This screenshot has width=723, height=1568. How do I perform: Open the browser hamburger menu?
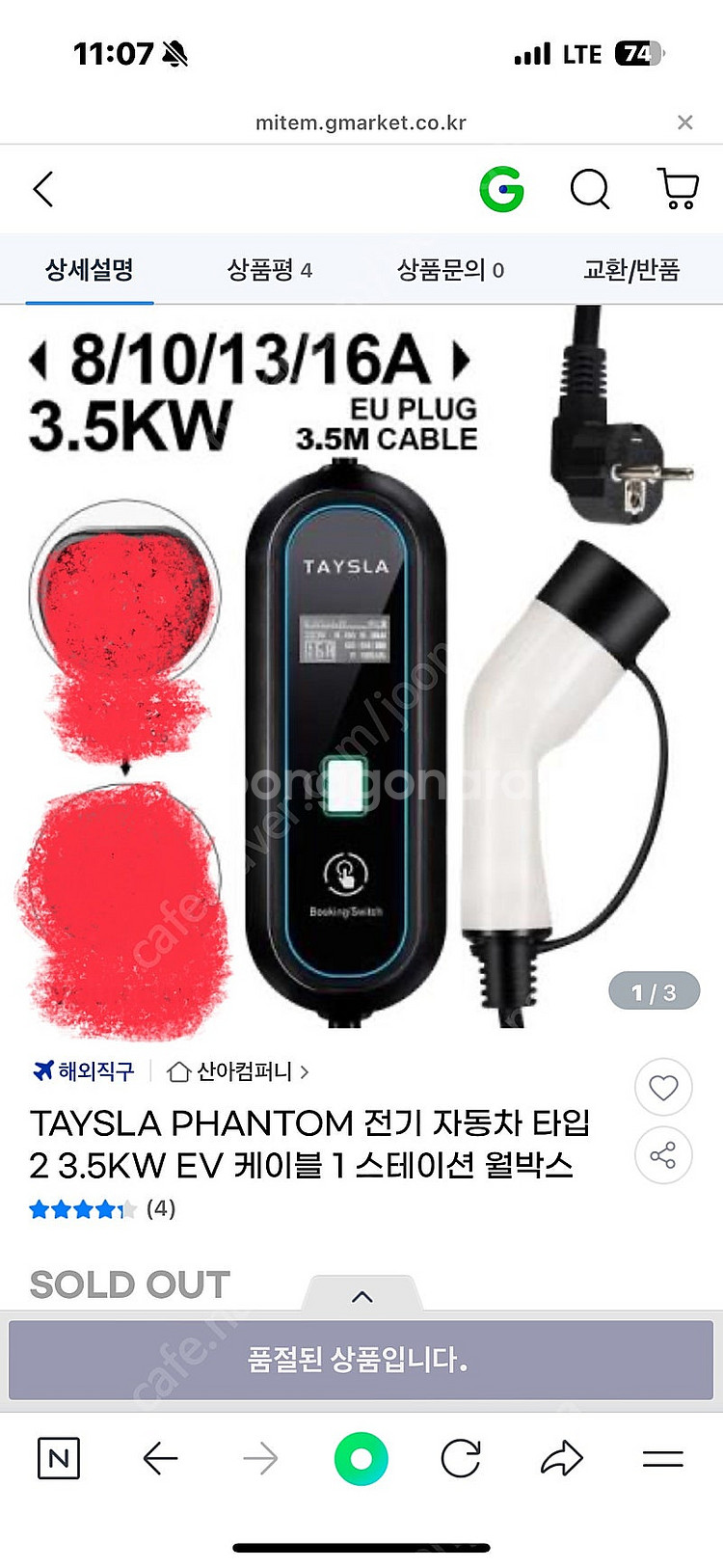click(x=663, y=1458)
